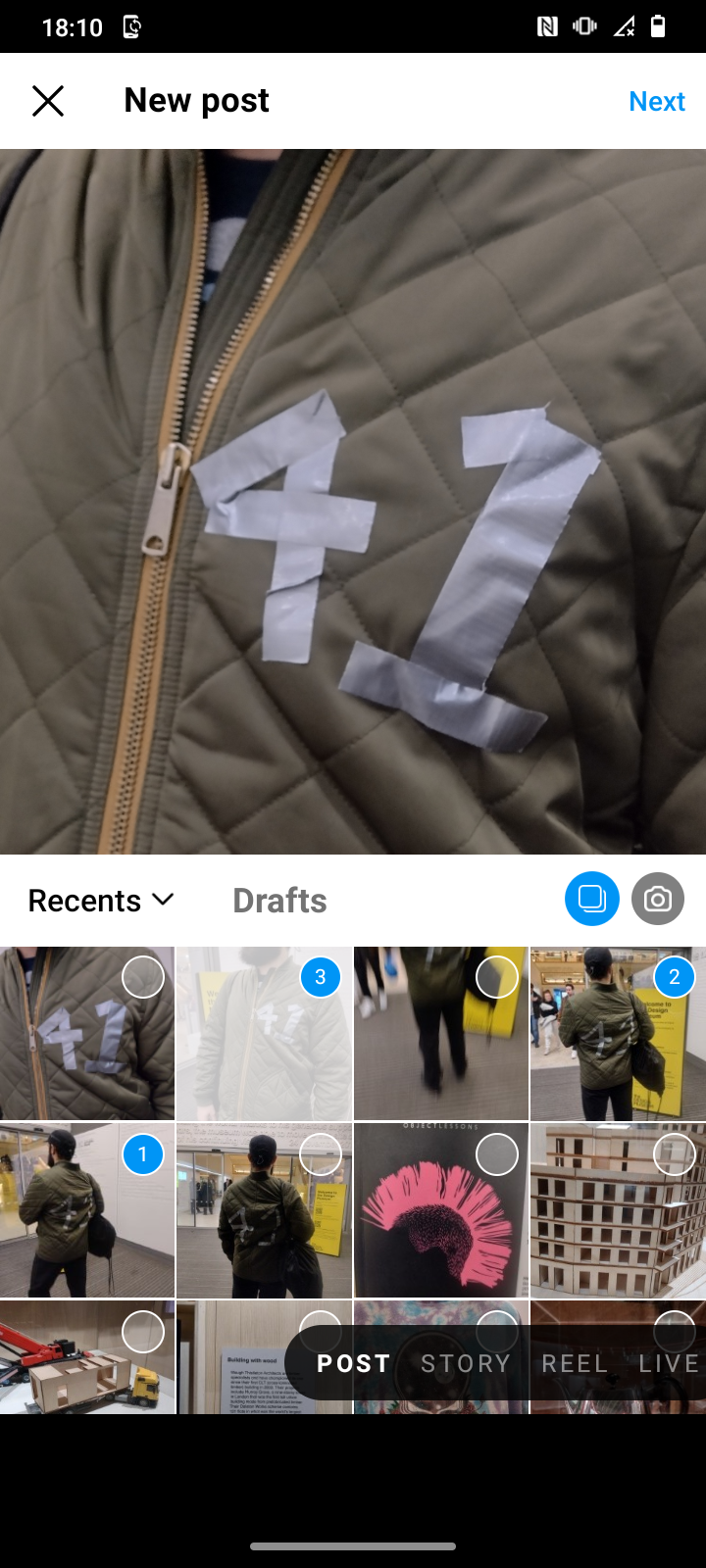The width and height of the screenshot is (706, 1568).
Task: Select the pink mohawk poster image
Action: (x=440, y=1210)
